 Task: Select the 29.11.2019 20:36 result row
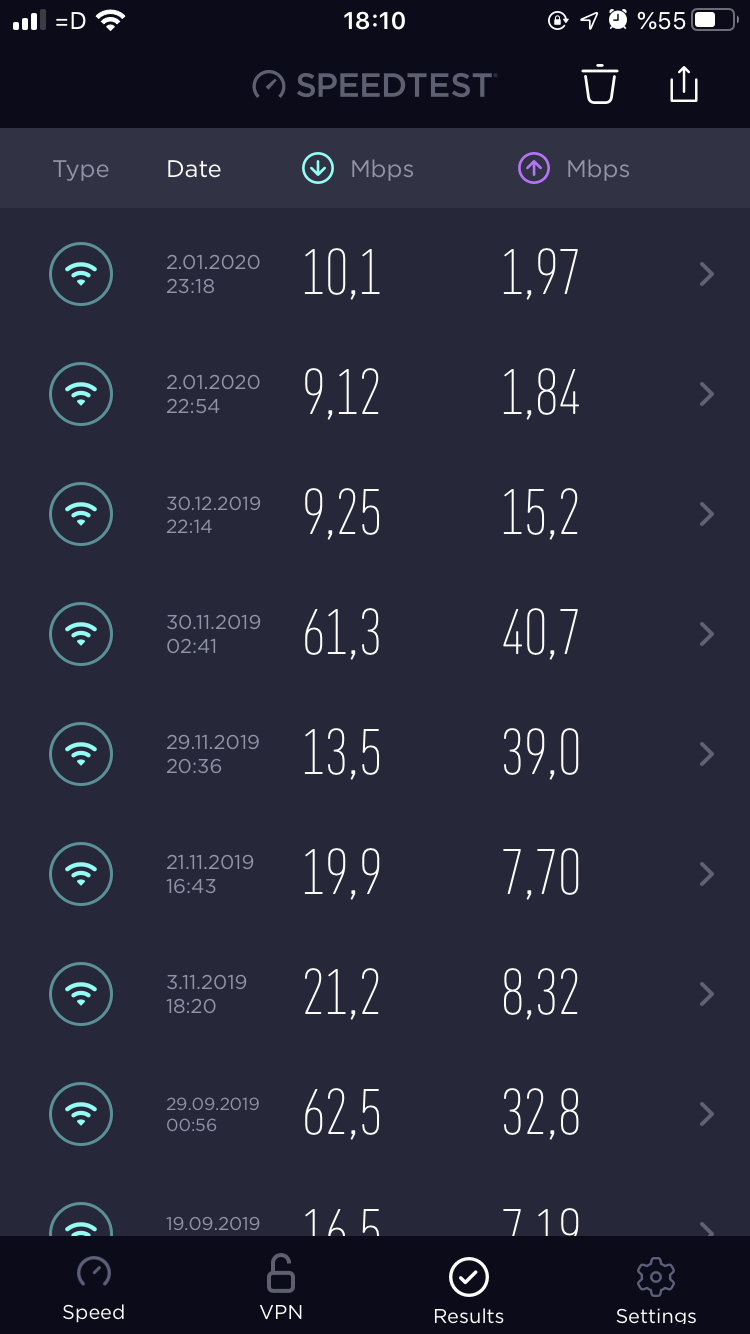click(x=375, y=754)
